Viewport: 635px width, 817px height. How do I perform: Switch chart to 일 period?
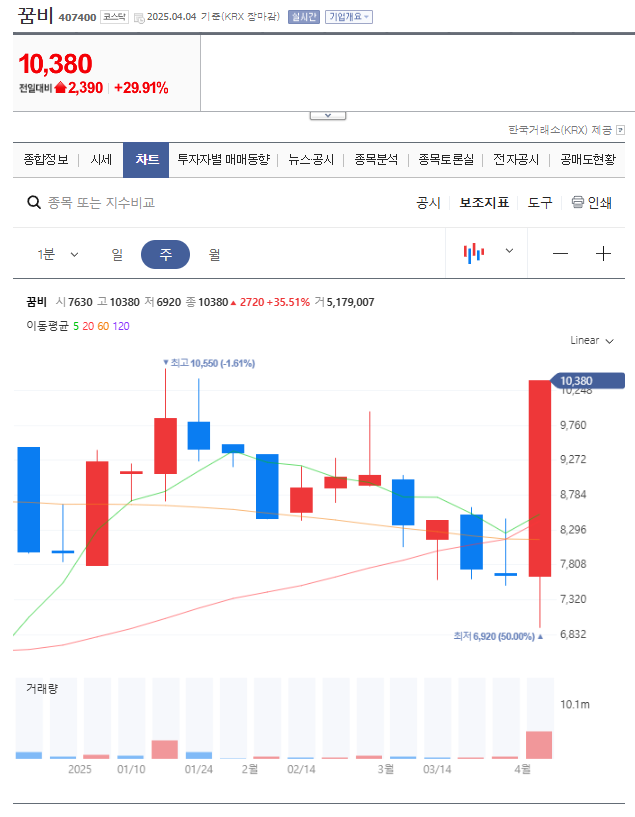pyautogui.click(x=117, y=254)
